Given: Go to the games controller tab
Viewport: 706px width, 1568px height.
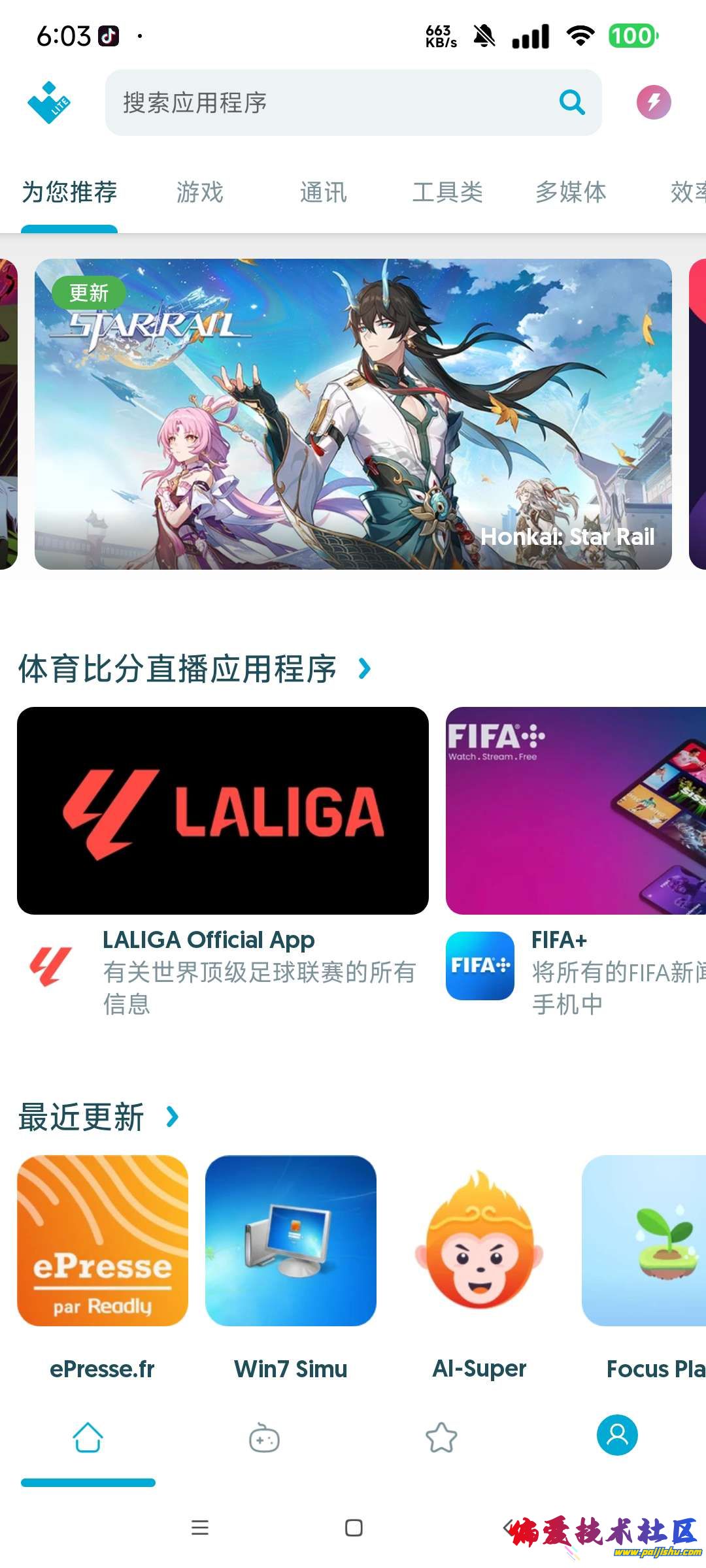Looking at the screenshot, I should (264, 1438).
